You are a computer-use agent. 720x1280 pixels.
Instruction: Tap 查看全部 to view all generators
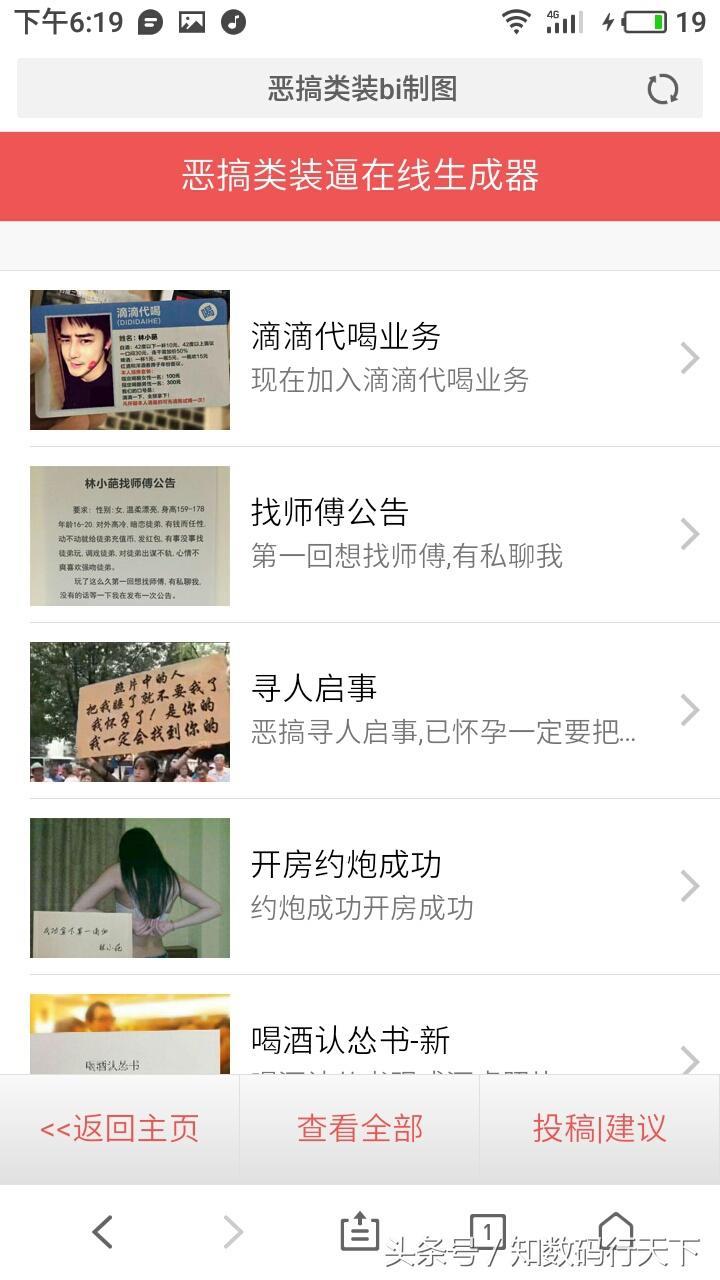pyautogui.click(x=360, y=1129)
